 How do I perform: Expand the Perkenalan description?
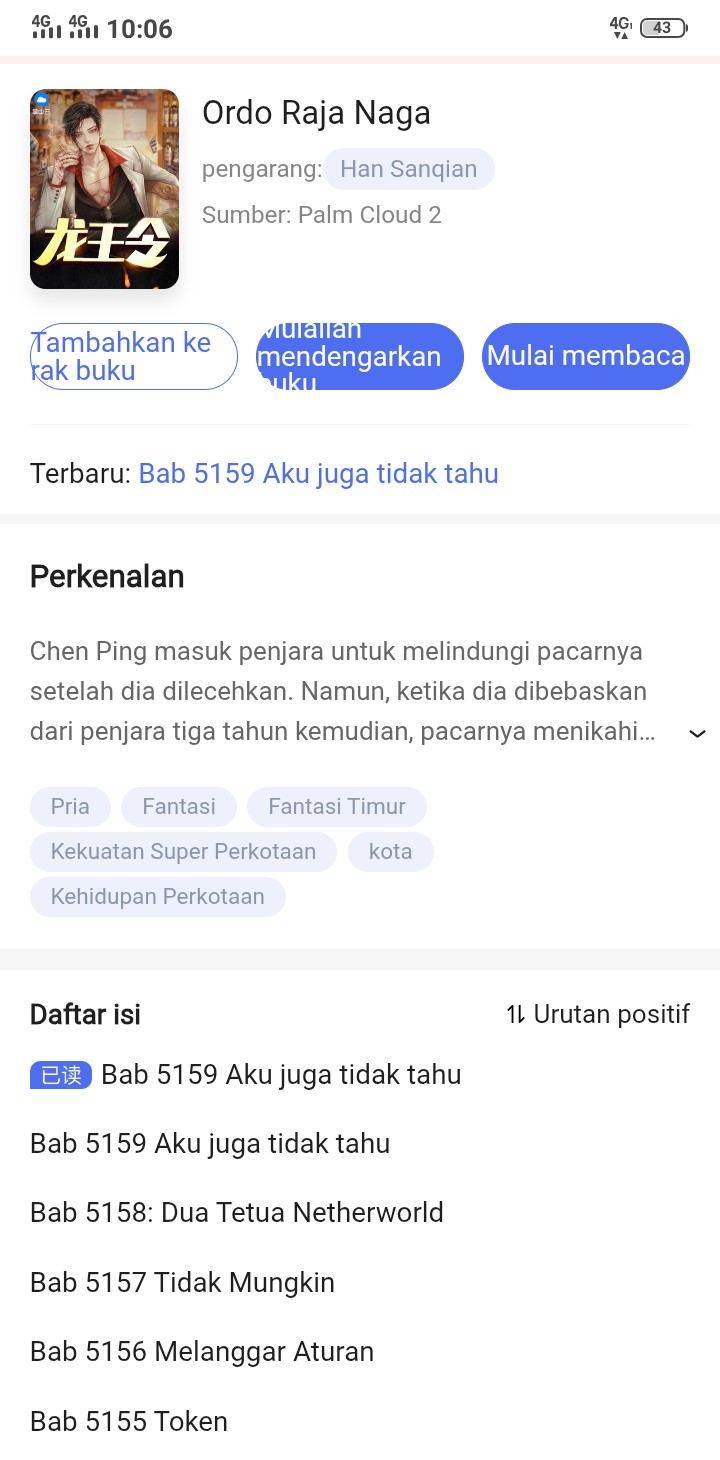coord(697,733)
